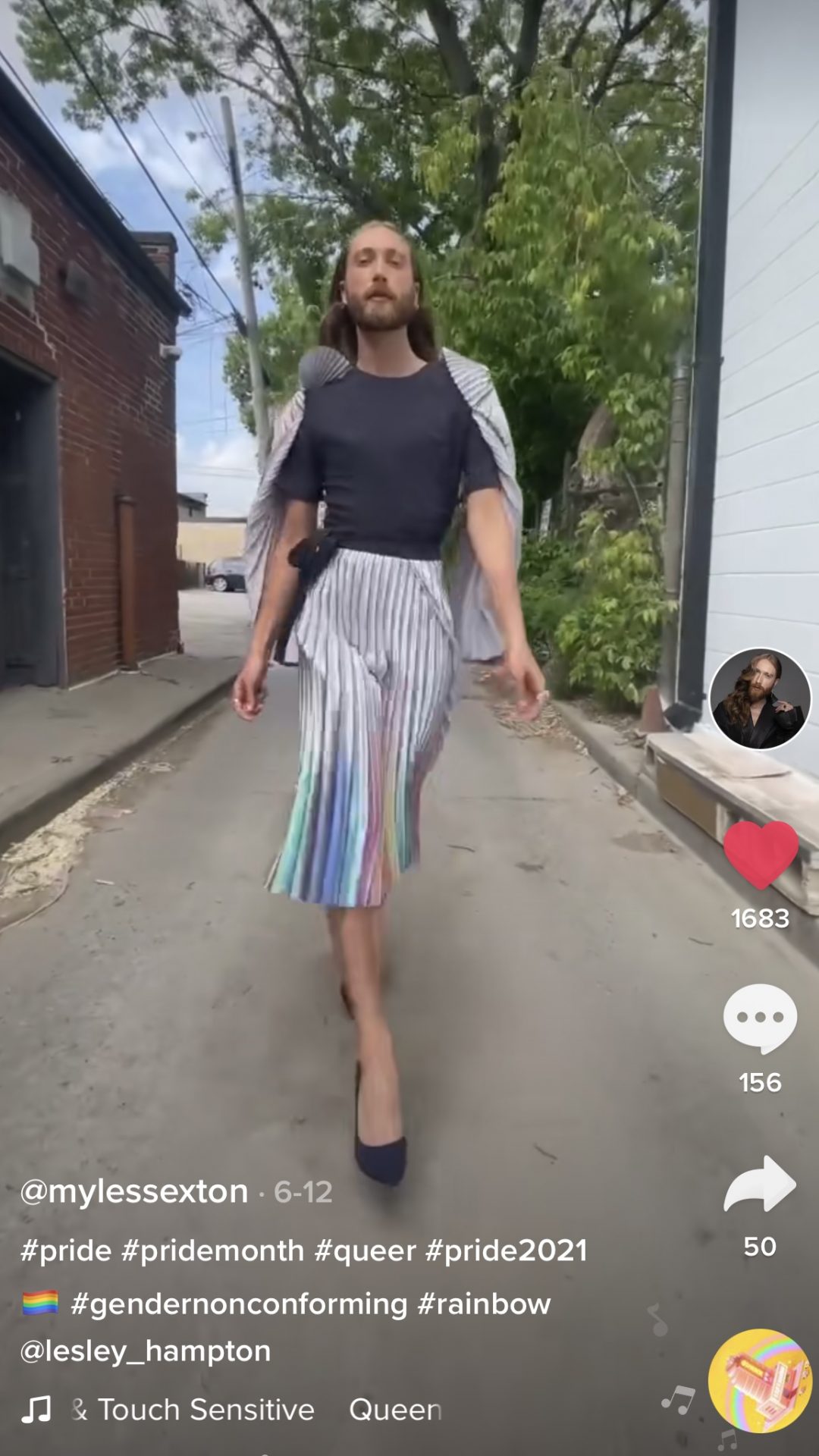The width and height of the screenshot is (819, 1456).
Task: Open the #queer hashtag
Action: [365, 1250]
